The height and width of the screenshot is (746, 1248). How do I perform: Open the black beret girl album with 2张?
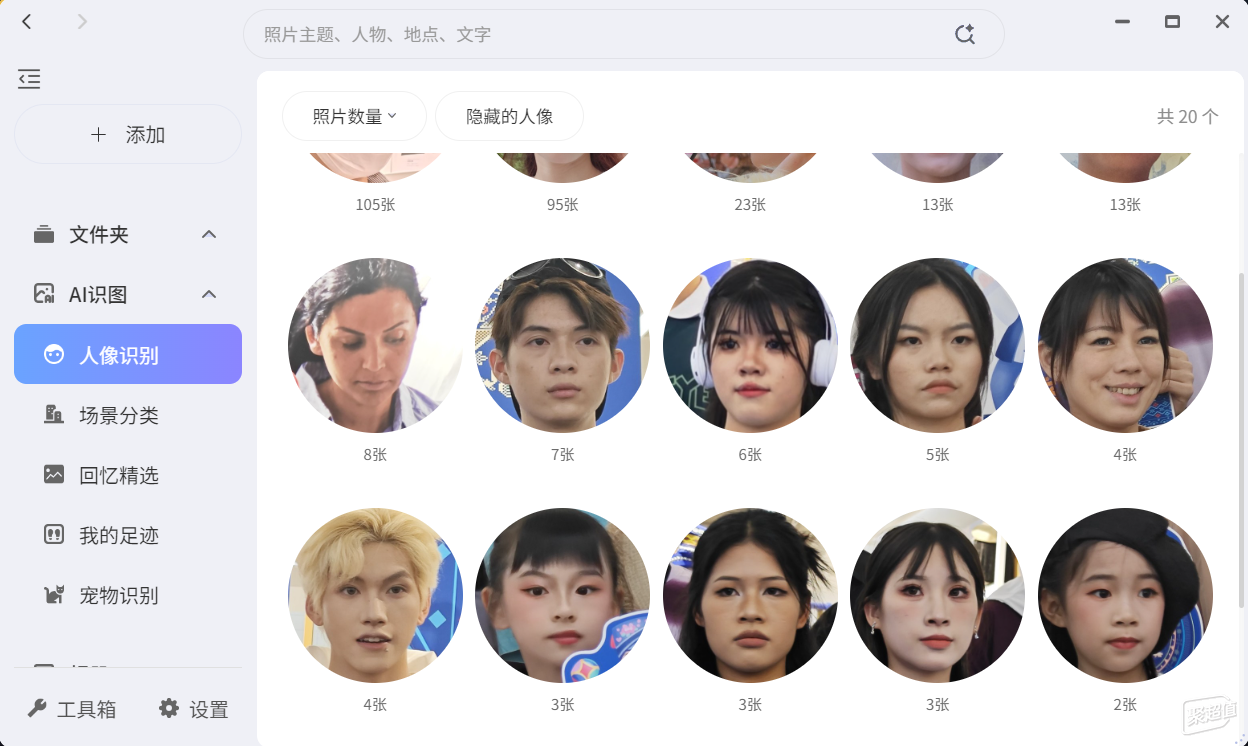1125,595
